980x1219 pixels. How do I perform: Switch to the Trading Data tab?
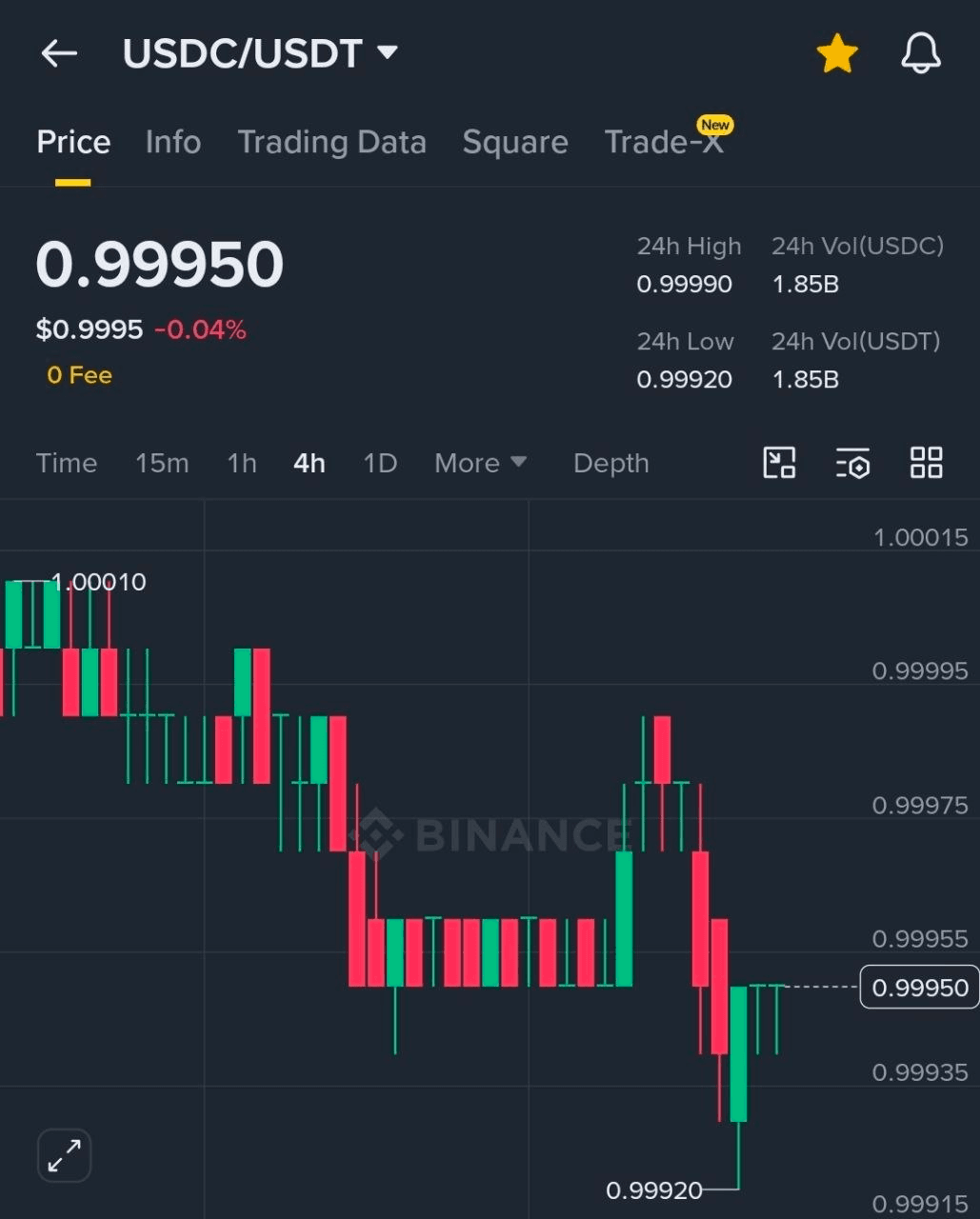click(331, 142)
